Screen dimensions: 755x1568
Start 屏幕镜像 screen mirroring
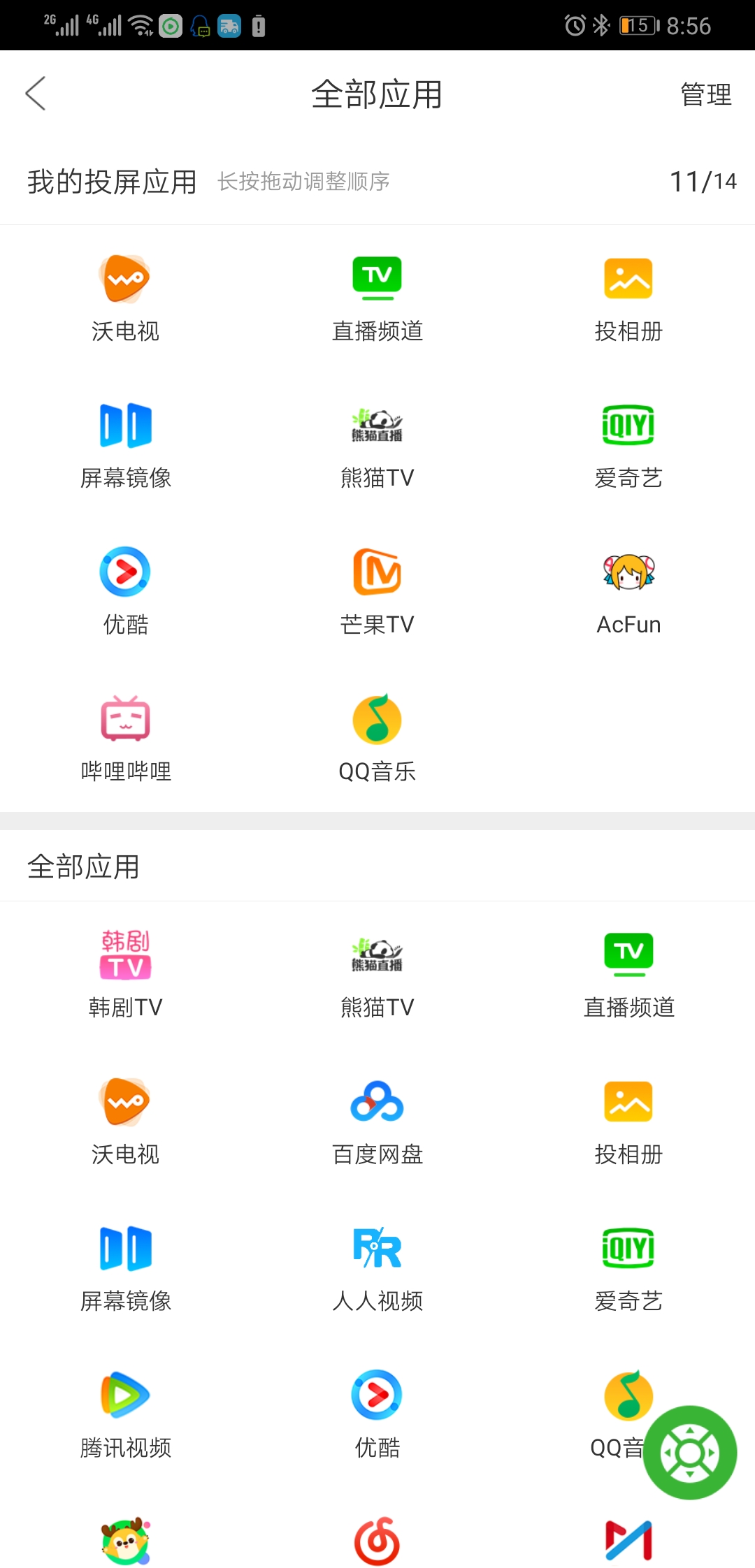click(x=126, y=440)
